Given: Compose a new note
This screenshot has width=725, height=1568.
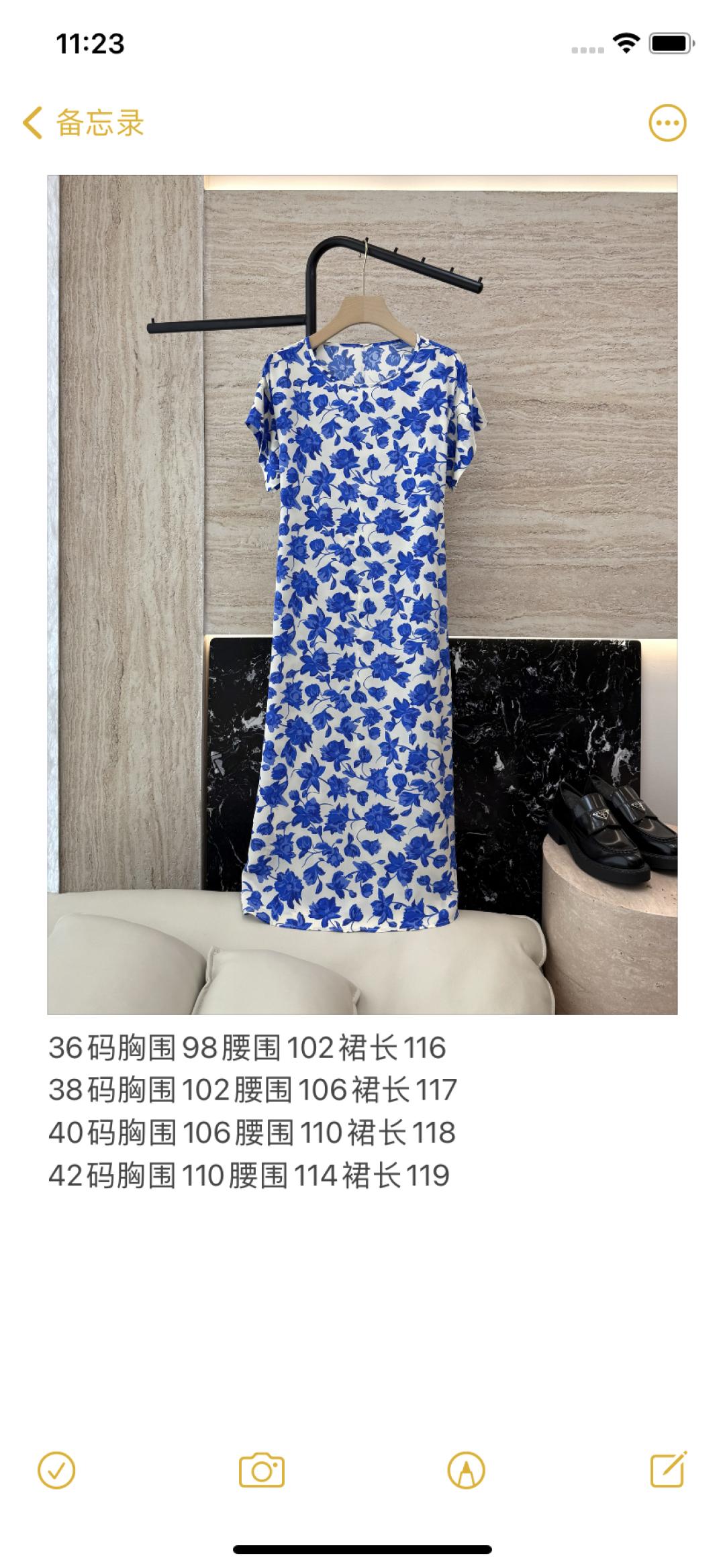Looking at the screenshot, I should coord(669,1469).
